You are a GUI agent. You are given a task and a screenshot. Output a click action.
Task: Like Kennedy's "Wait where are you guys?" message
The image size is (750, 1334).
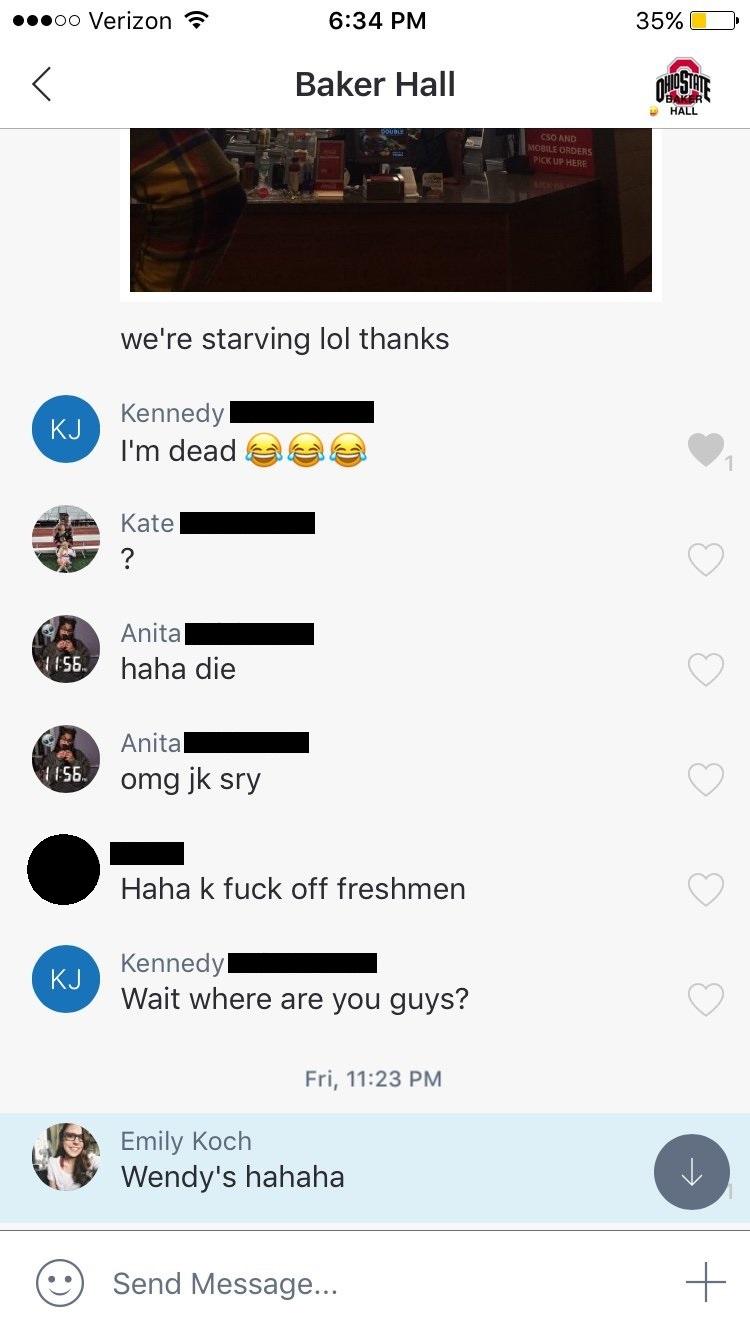pyautogui.click(x=706, y=999)
